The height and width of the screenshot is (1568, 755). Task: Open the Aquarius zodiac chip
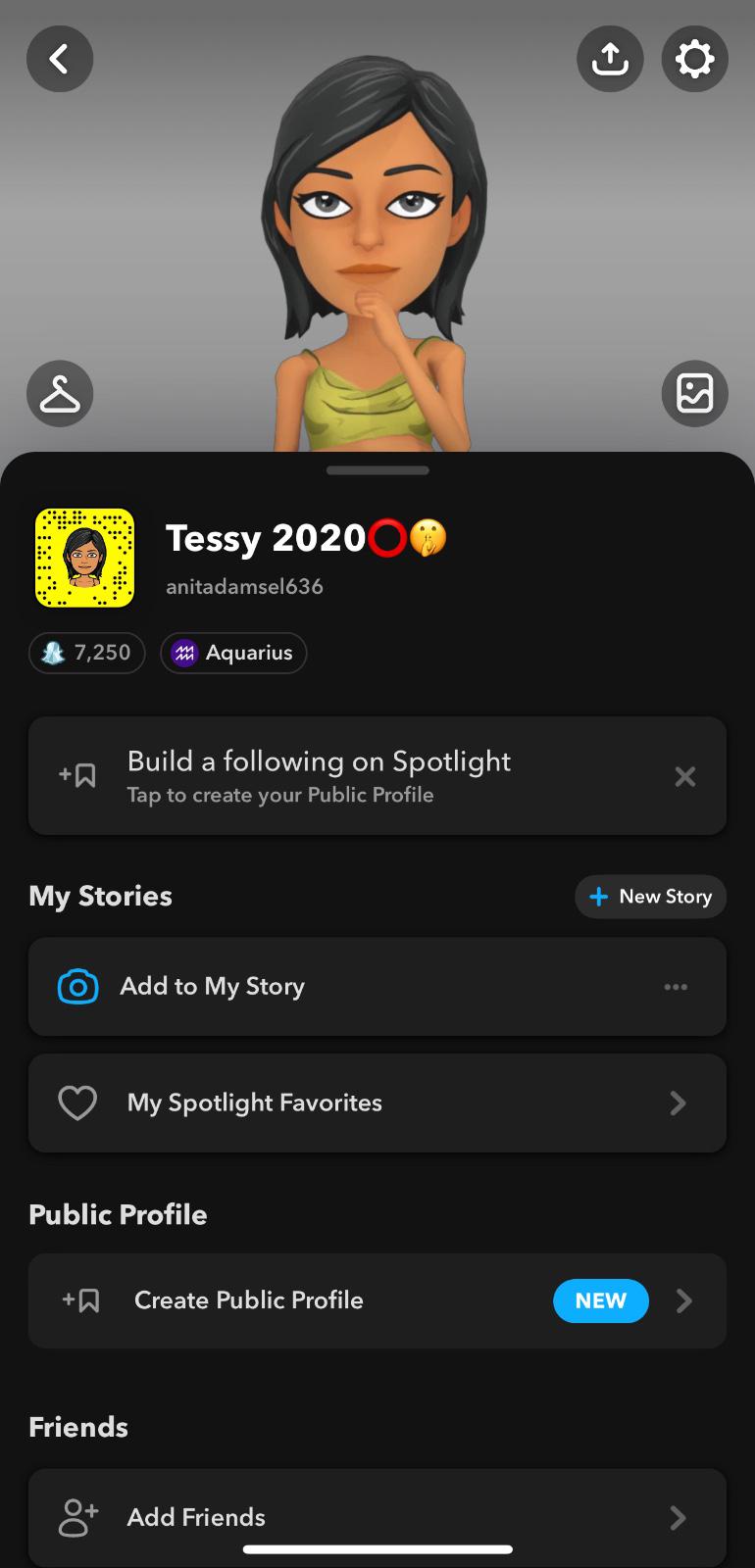[x=233, y=653]
